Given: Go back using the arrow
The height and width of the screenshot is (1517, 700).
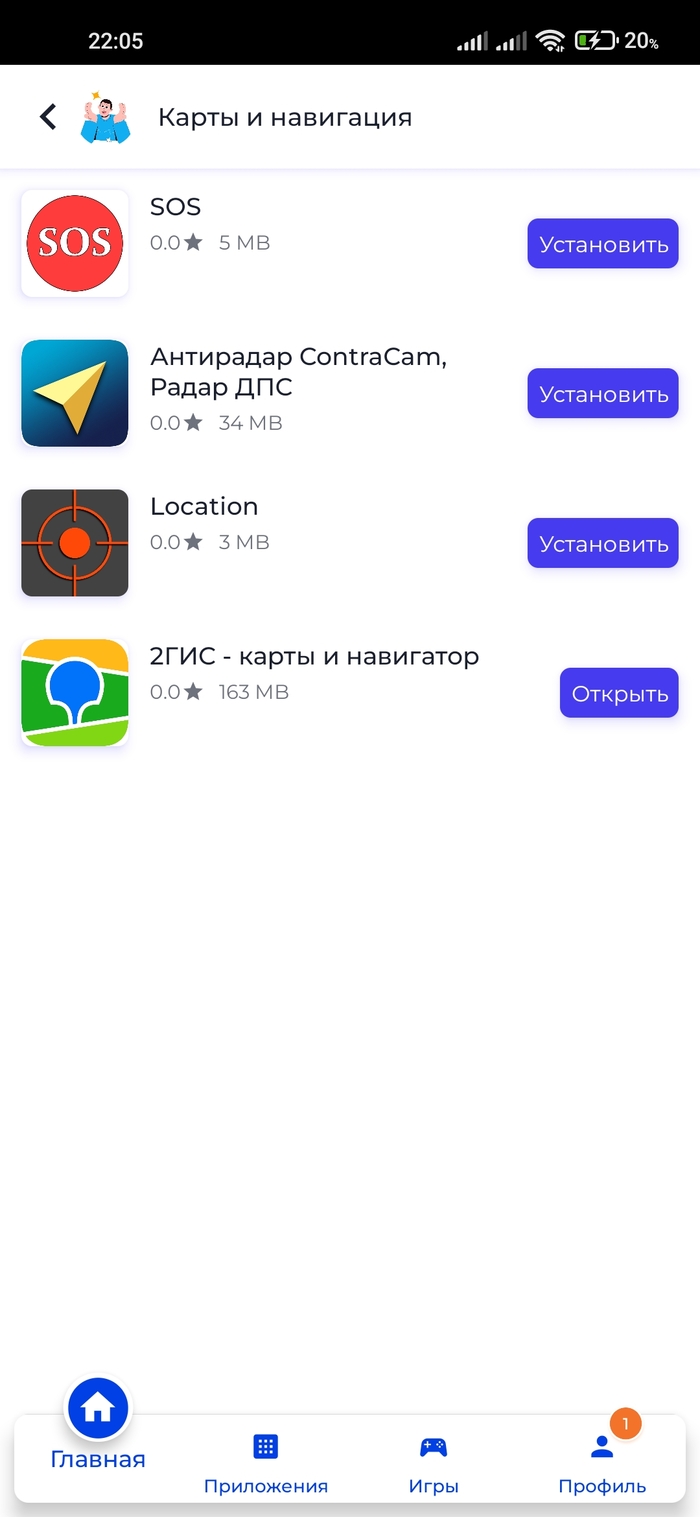Looking at the screenshot, I should click(47, 117).
